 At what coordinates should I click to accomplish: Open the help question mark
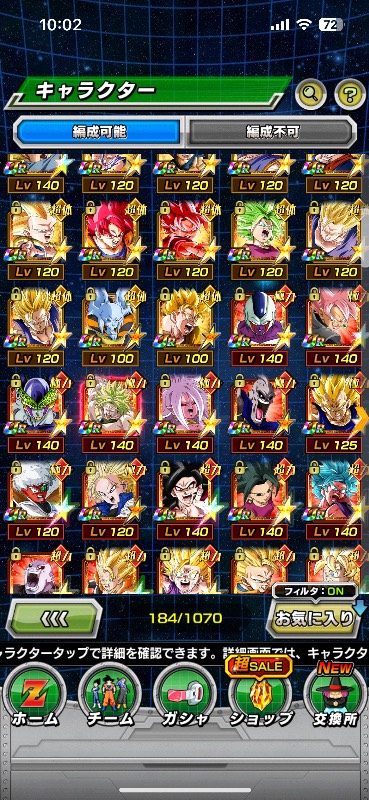pos(350,93)
